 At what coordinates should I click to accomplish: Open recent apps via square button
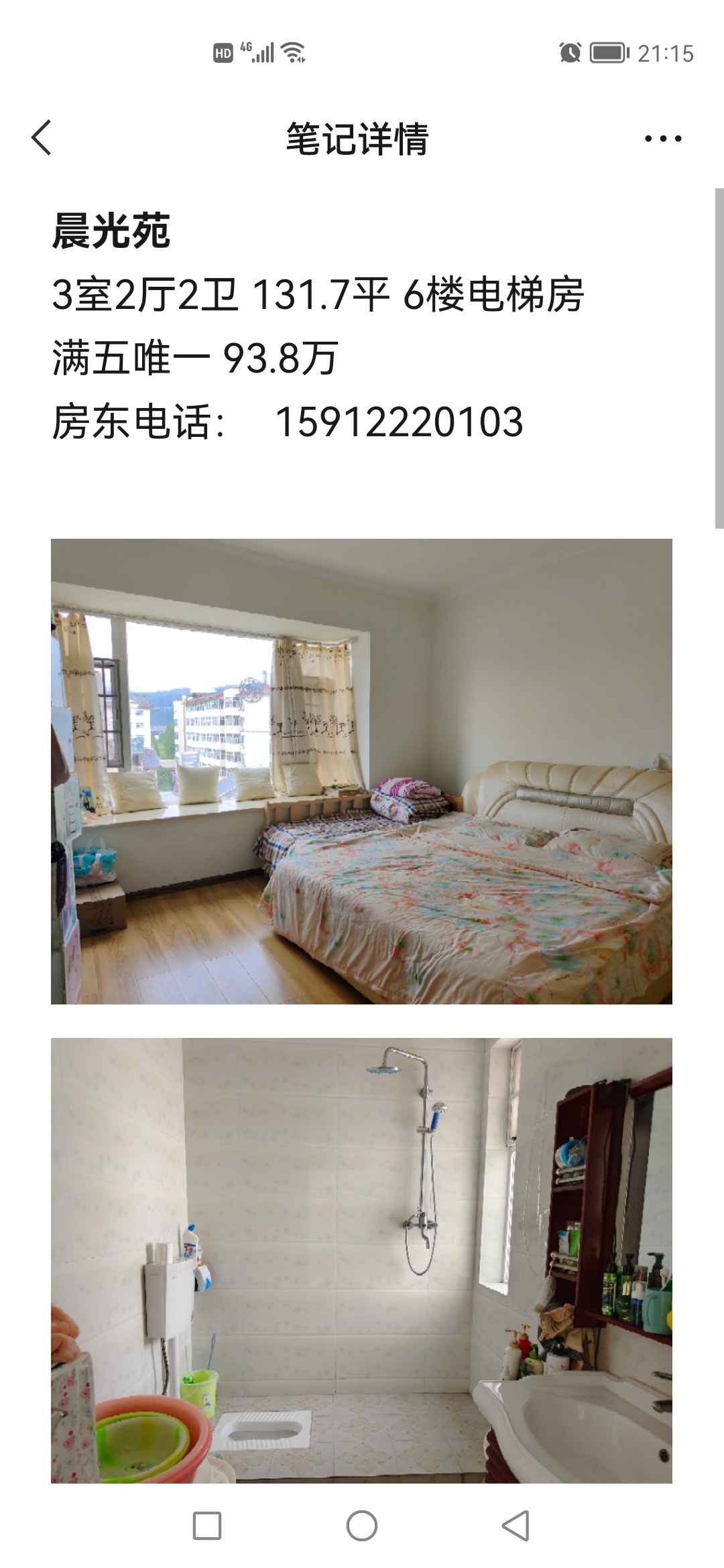point(207,1526)
